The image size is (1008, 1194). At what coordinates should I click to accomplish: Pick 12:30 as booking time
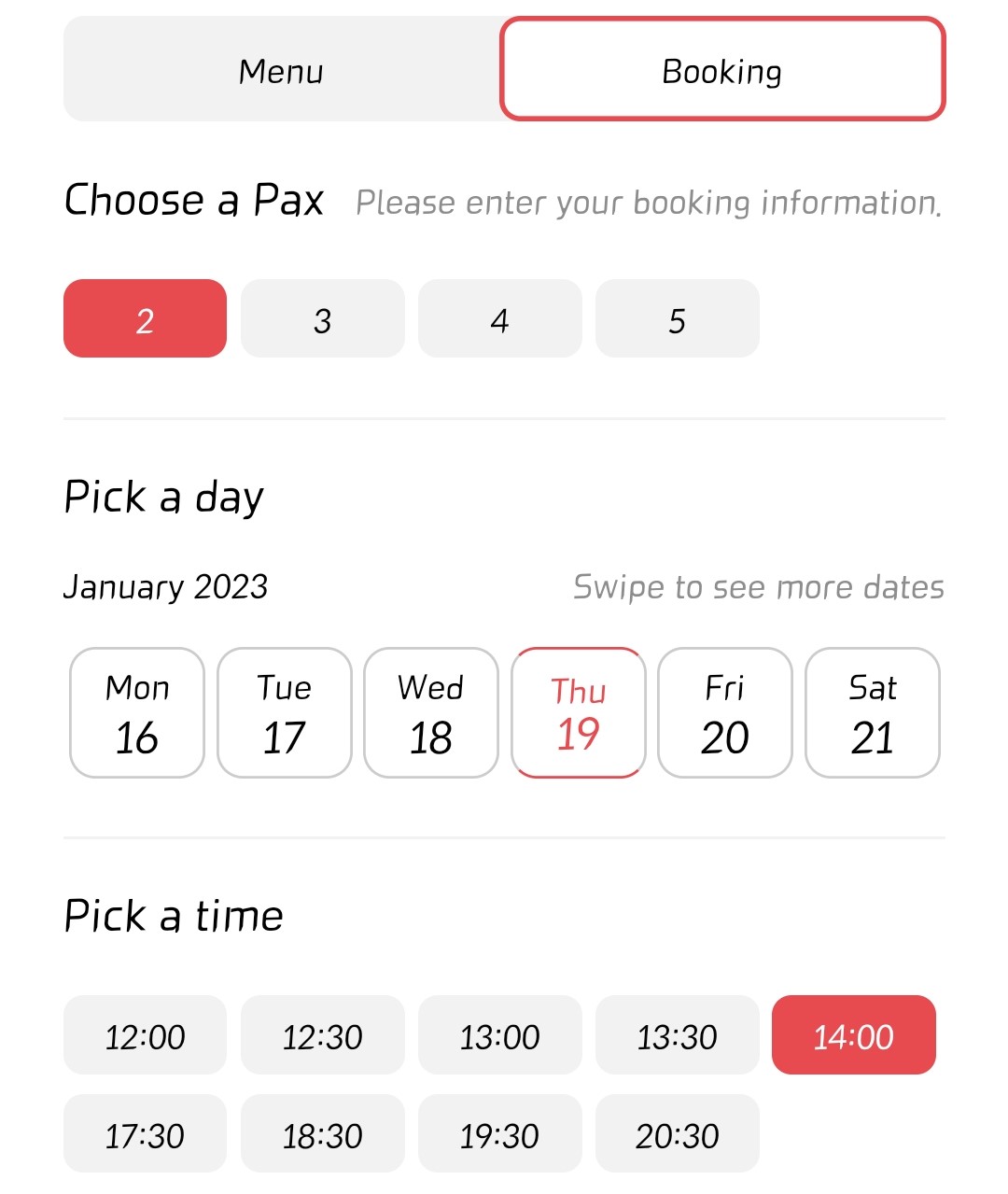[x=322, y=1035]
